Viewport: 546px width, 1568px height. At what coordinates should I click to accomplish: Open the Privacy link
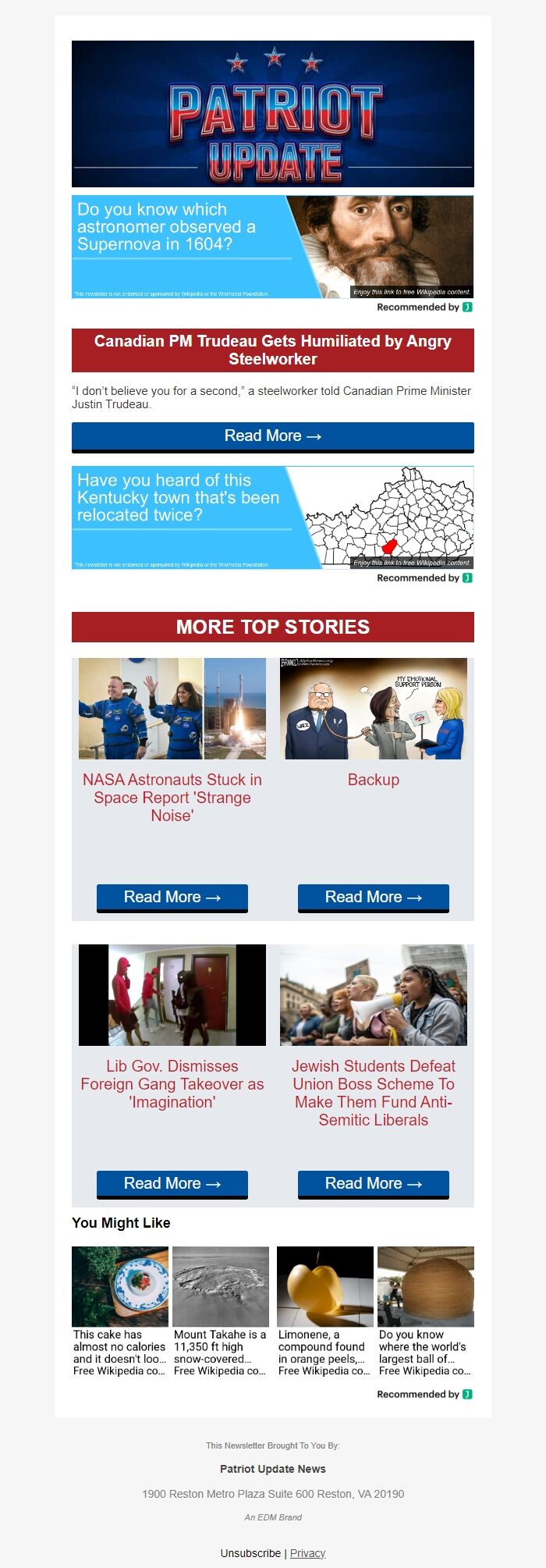pyautogui.click(x=307, y=1552)
